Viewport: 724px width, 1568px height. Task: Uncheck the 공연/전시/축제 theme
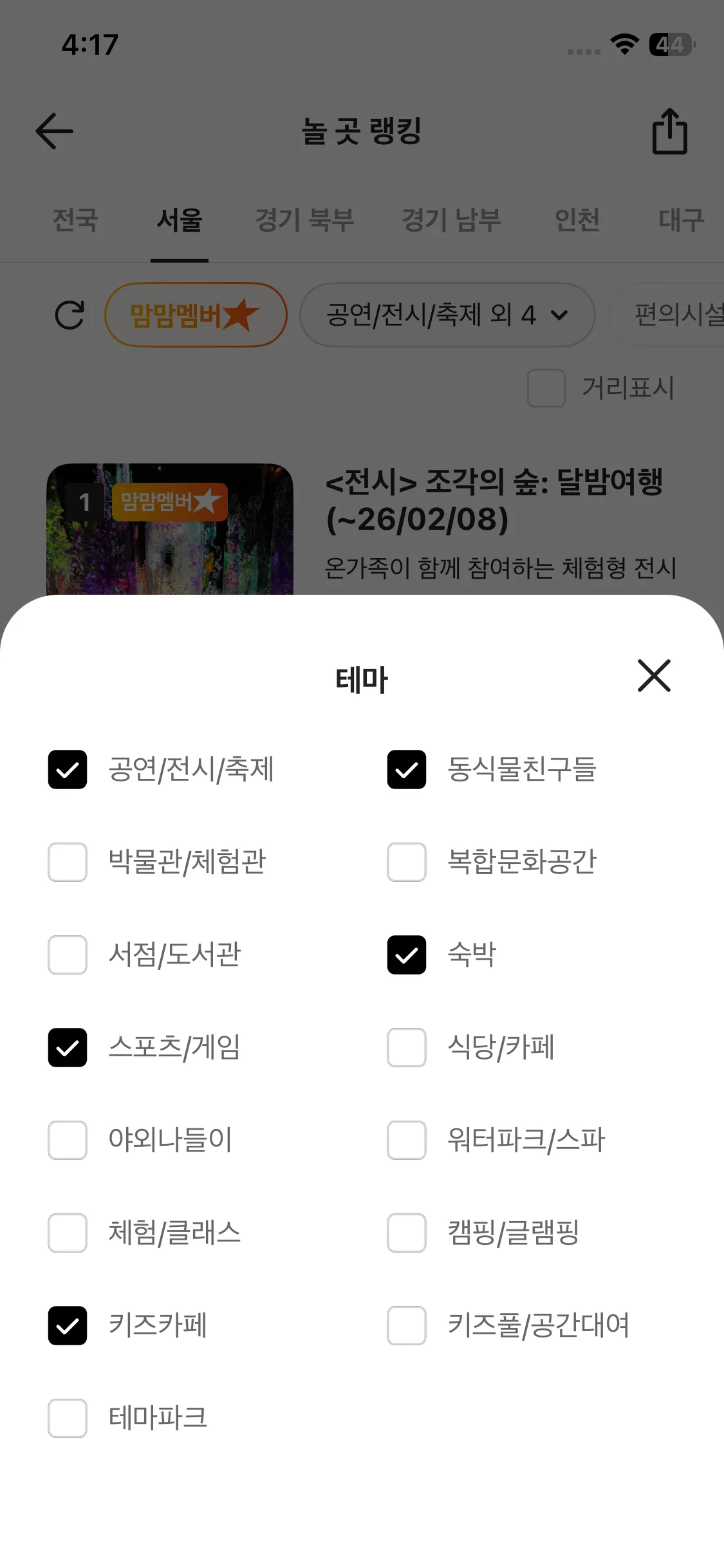[68, 770]
